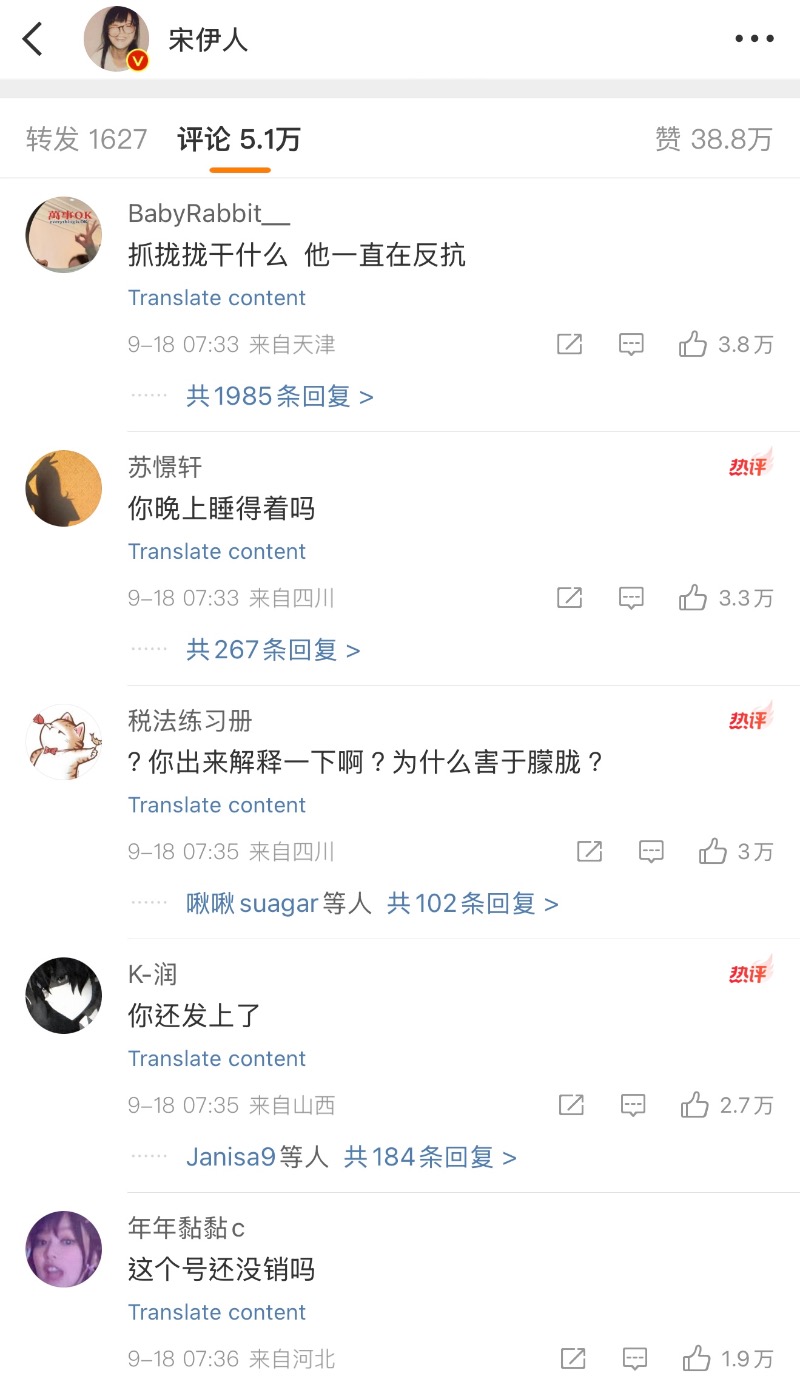Like 年年黏黏c's comment

pyautogui.click(x=696, y=1359)
